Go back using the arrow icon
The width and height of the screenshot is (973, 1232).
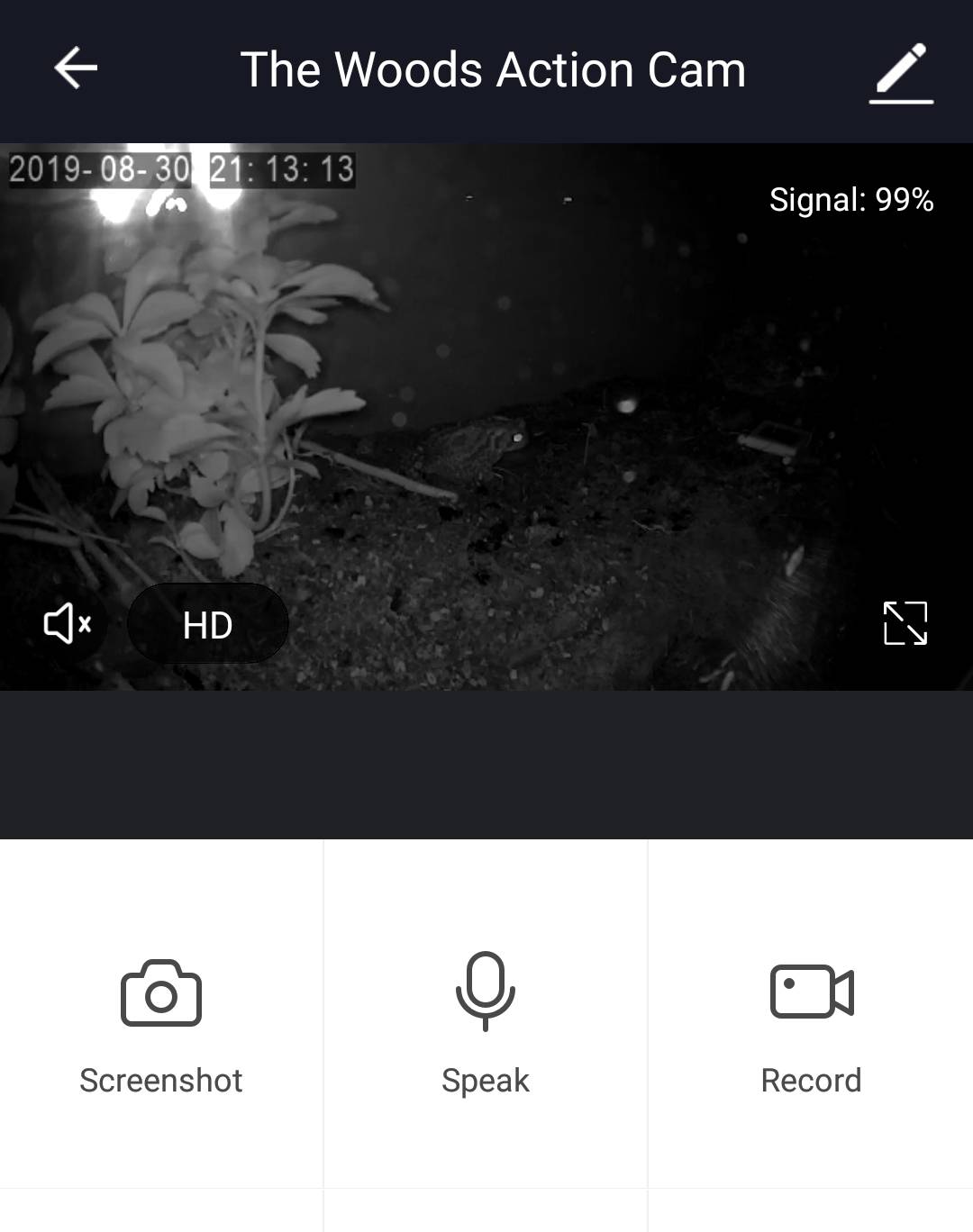point(76,69)
